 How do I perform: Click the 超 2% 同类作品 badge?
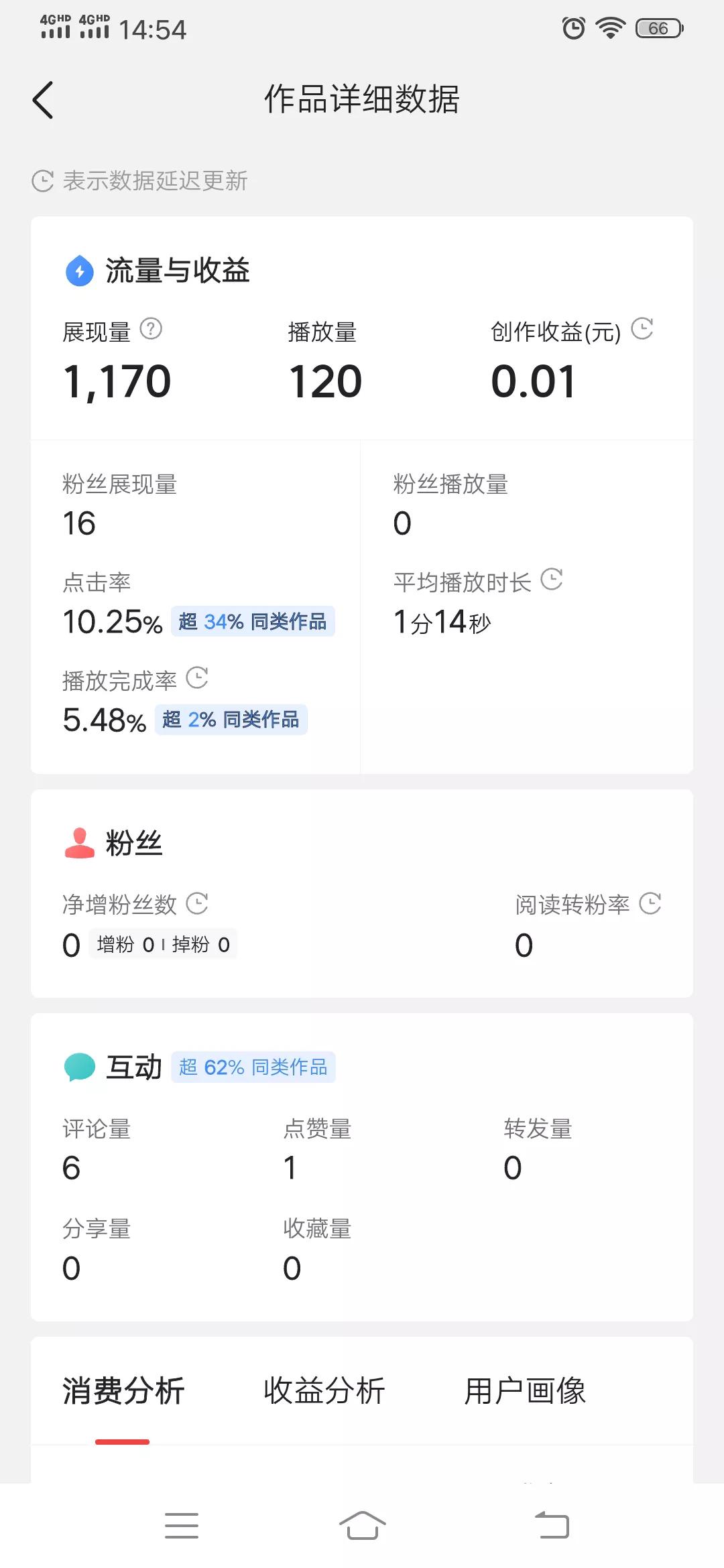[x=230, y=720]
